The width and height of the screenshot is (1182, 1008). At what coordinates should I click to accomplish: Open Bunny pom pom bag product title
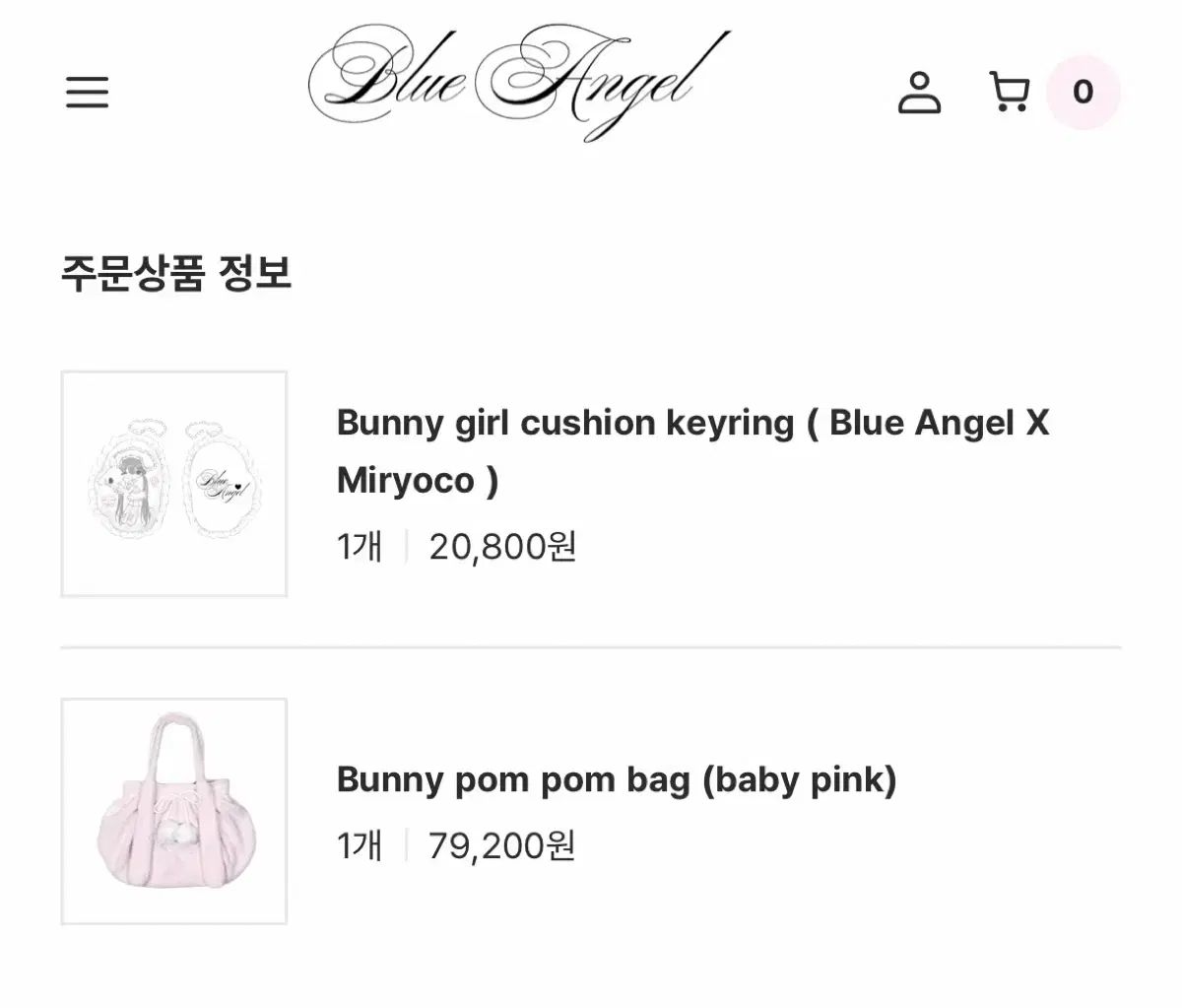[x=617, y=779]
